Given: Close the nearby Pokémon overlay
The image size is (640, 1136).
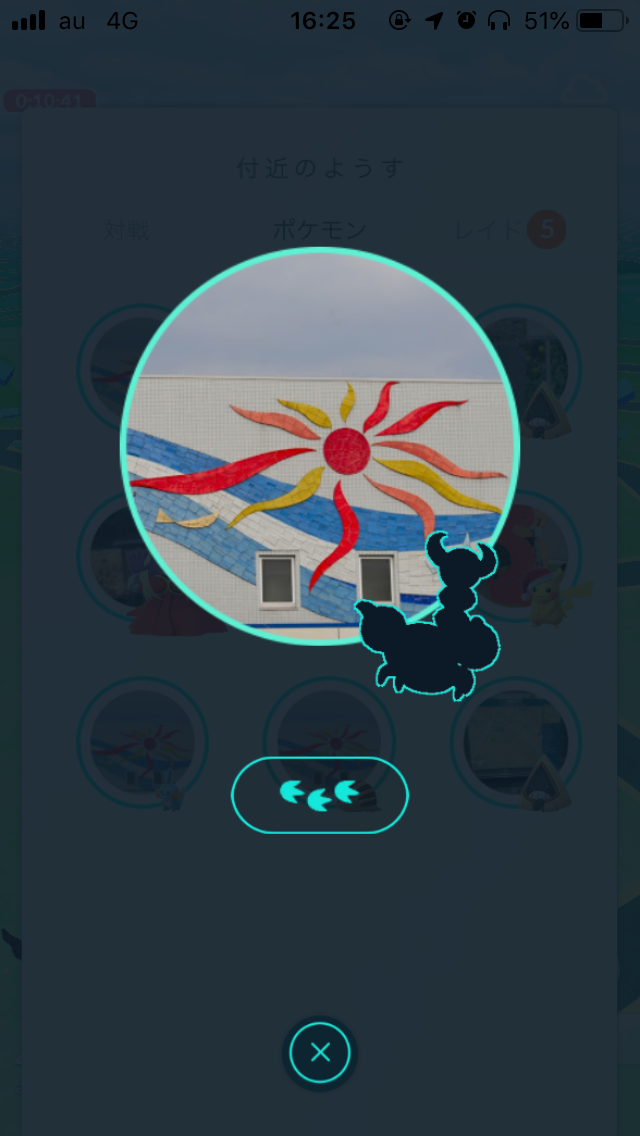Looking at the screenshot, I should [x=320, y=1052].
